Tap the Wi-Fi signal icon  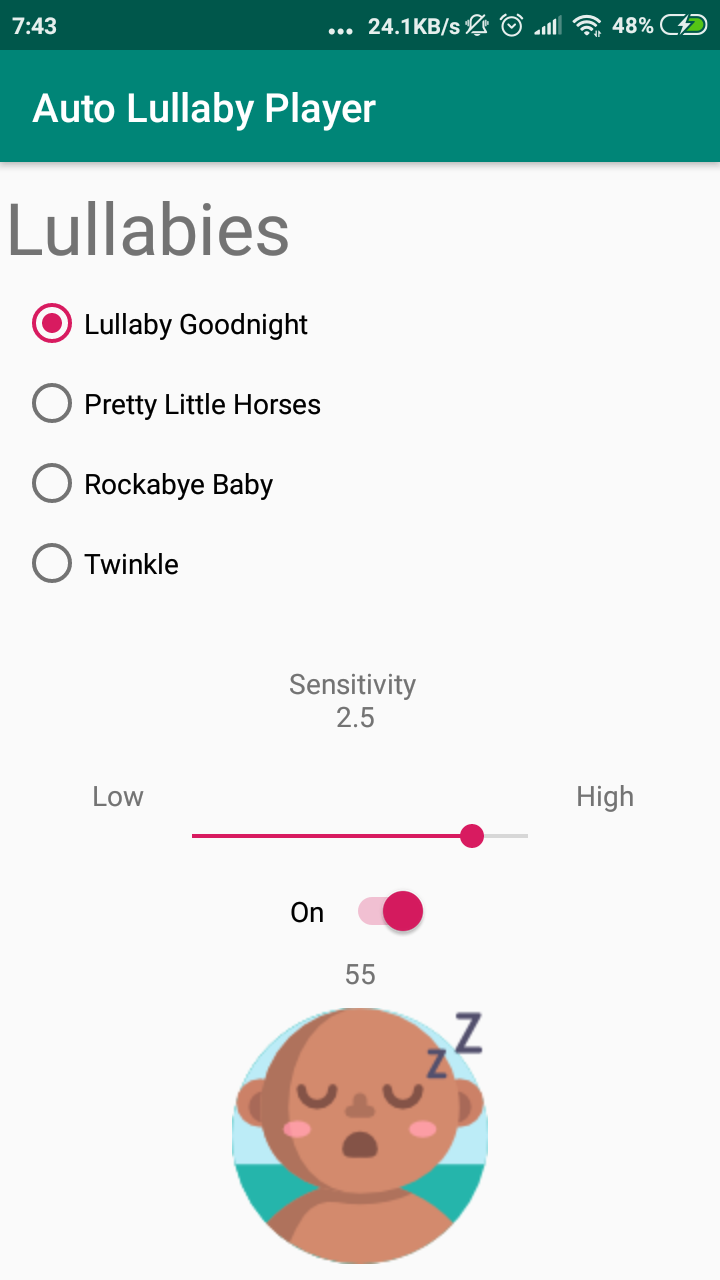(x=586, y=25)
